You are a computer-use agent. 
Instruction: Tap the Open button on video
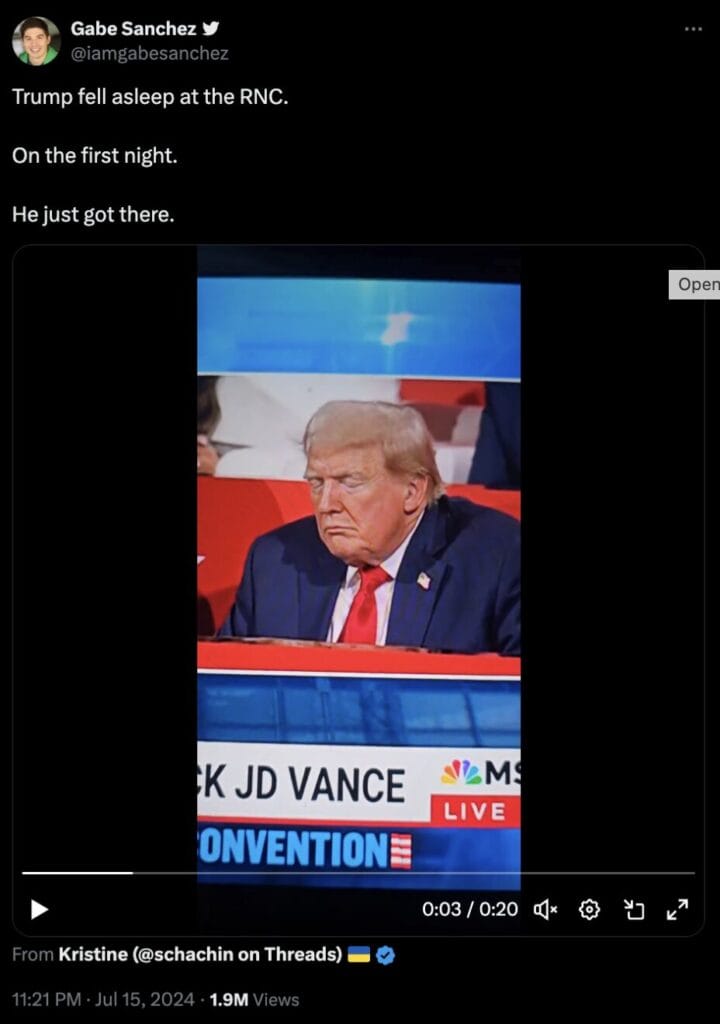click(x=696, y=285)
